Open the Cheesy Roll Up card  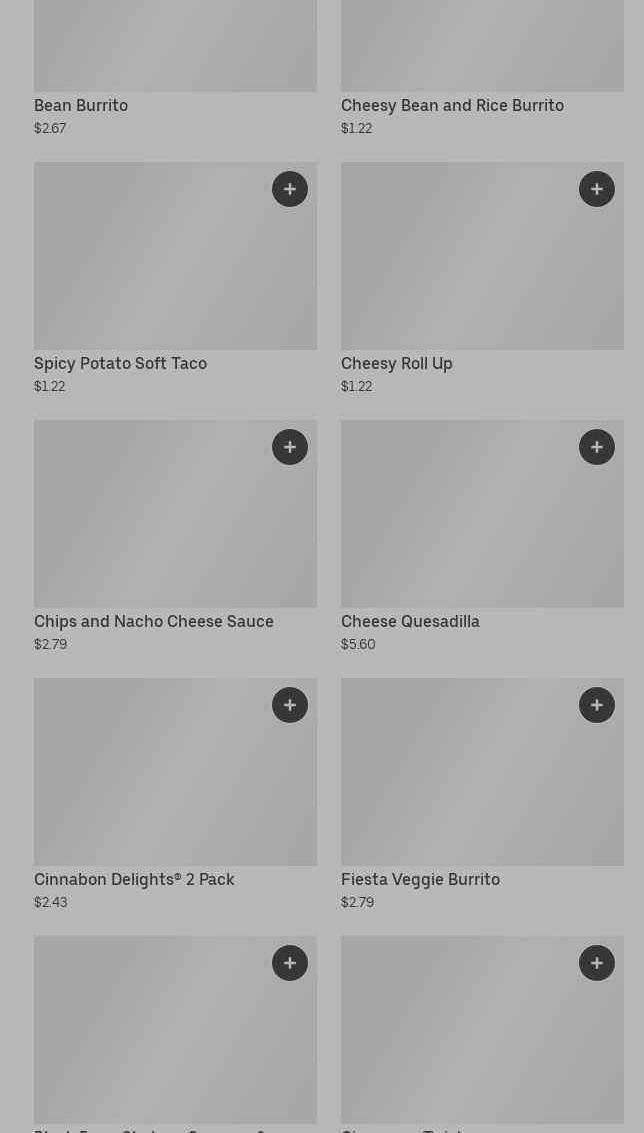click(x=482, y=278)
